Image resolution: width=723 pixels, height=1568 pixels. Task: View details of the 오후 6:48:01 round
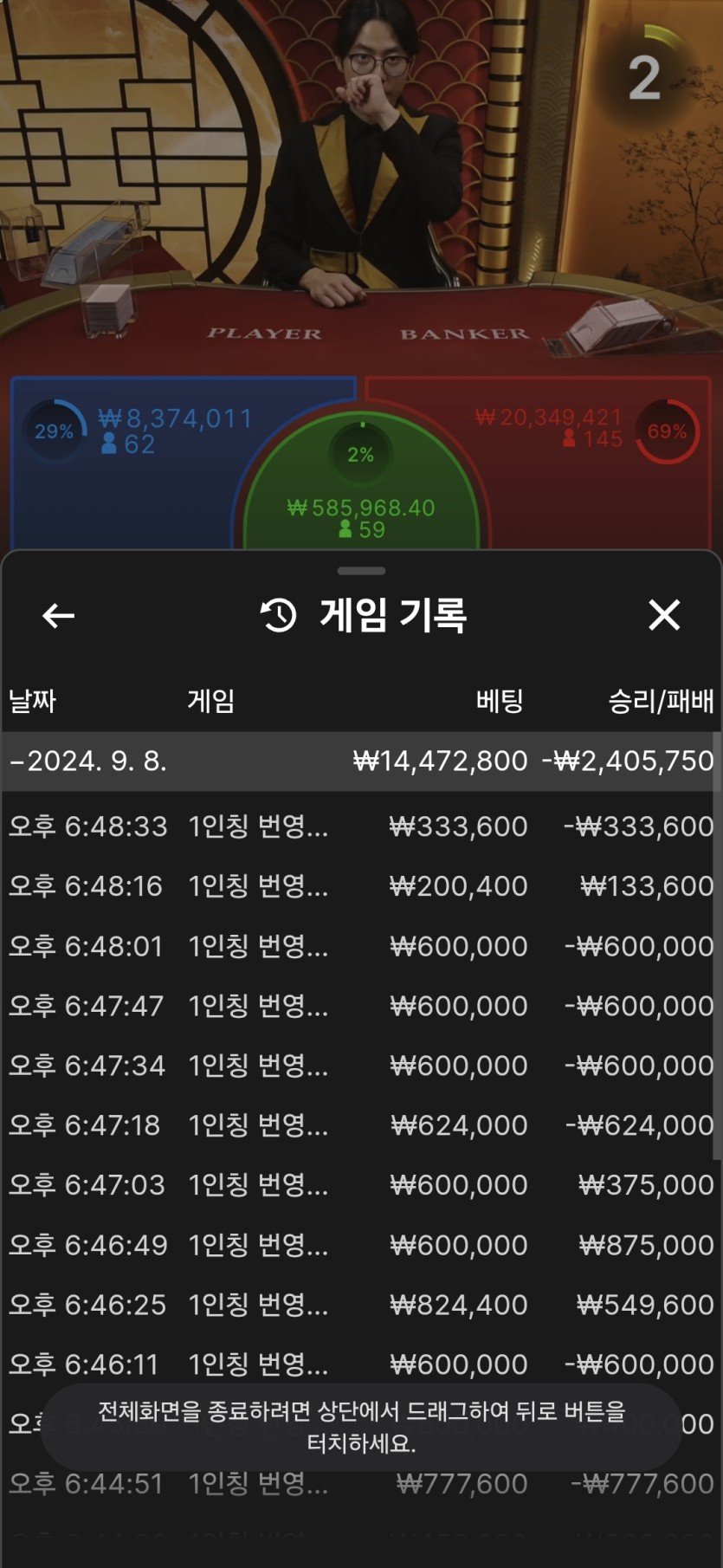(361, 946)
